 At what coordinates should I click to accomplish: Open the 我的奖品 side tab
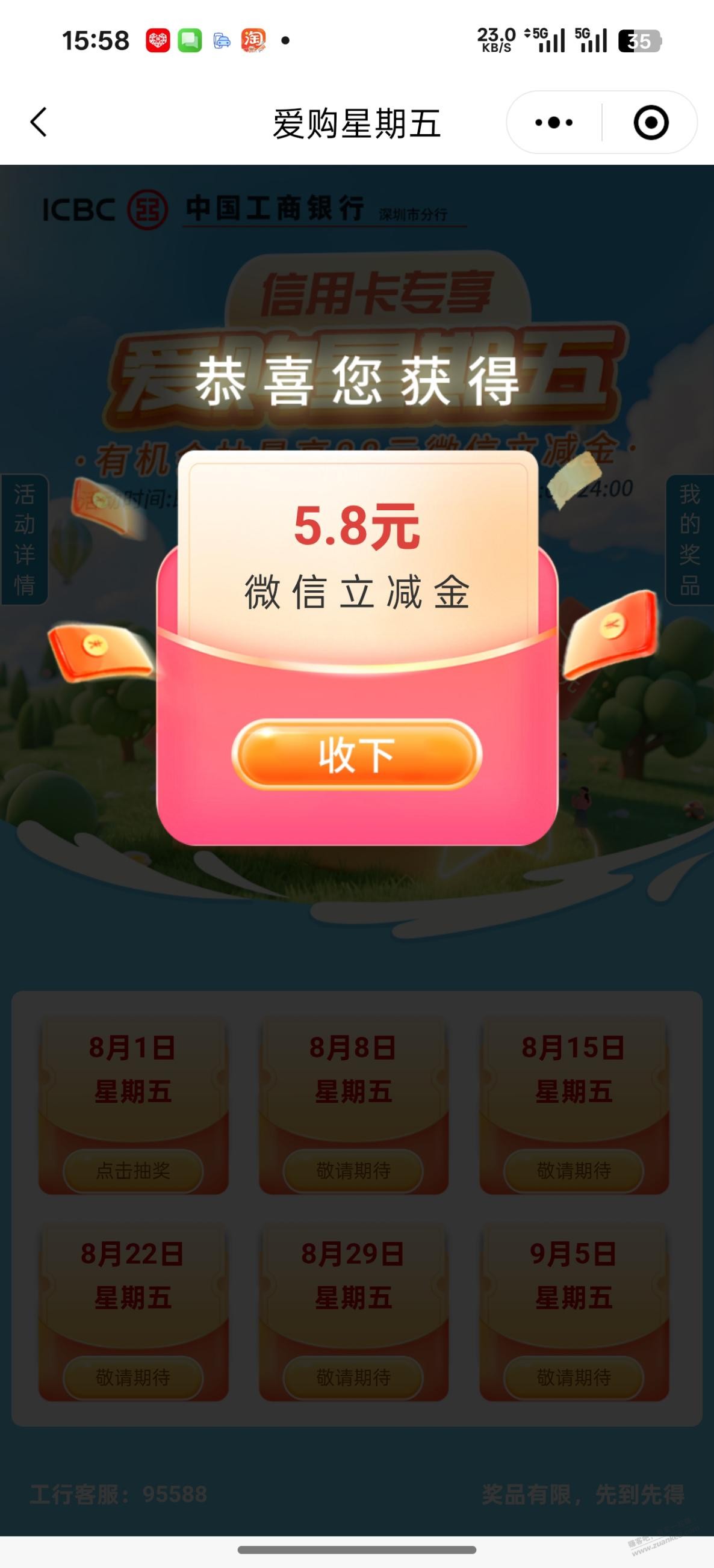[x=690, y=539]
